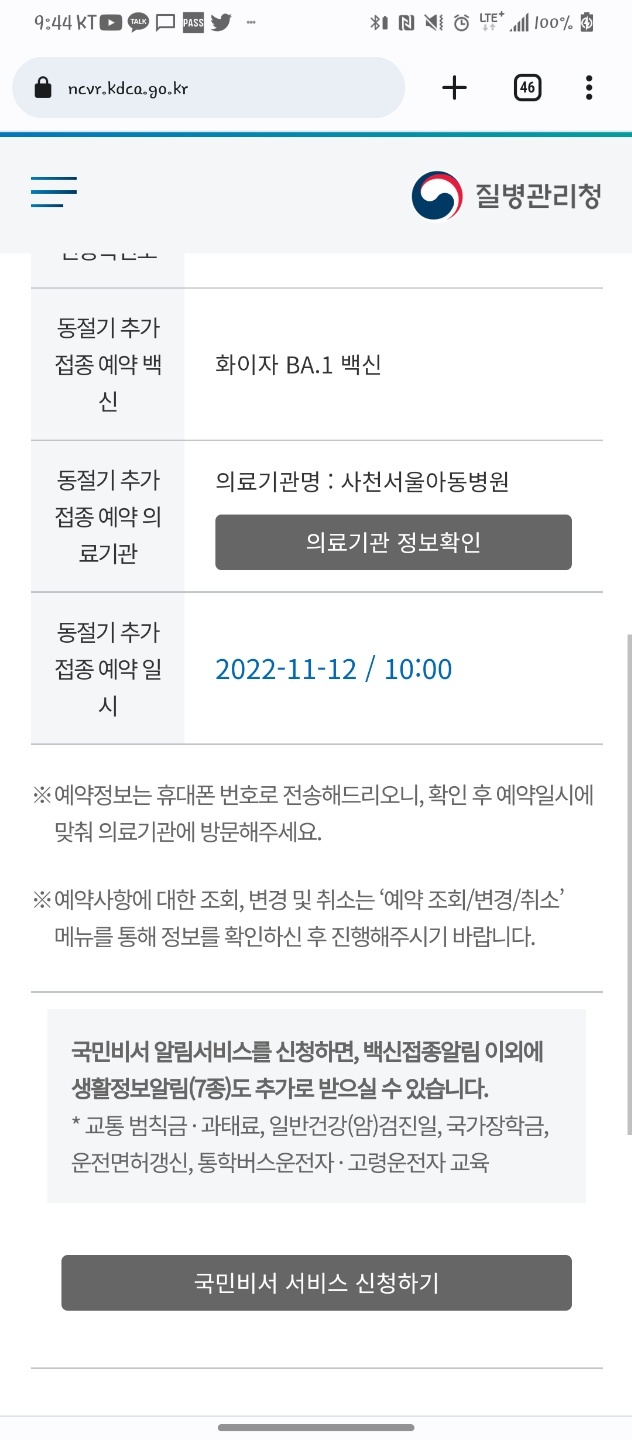Open a new browser tab
632x1440 pixels.
tap(454, 88)
